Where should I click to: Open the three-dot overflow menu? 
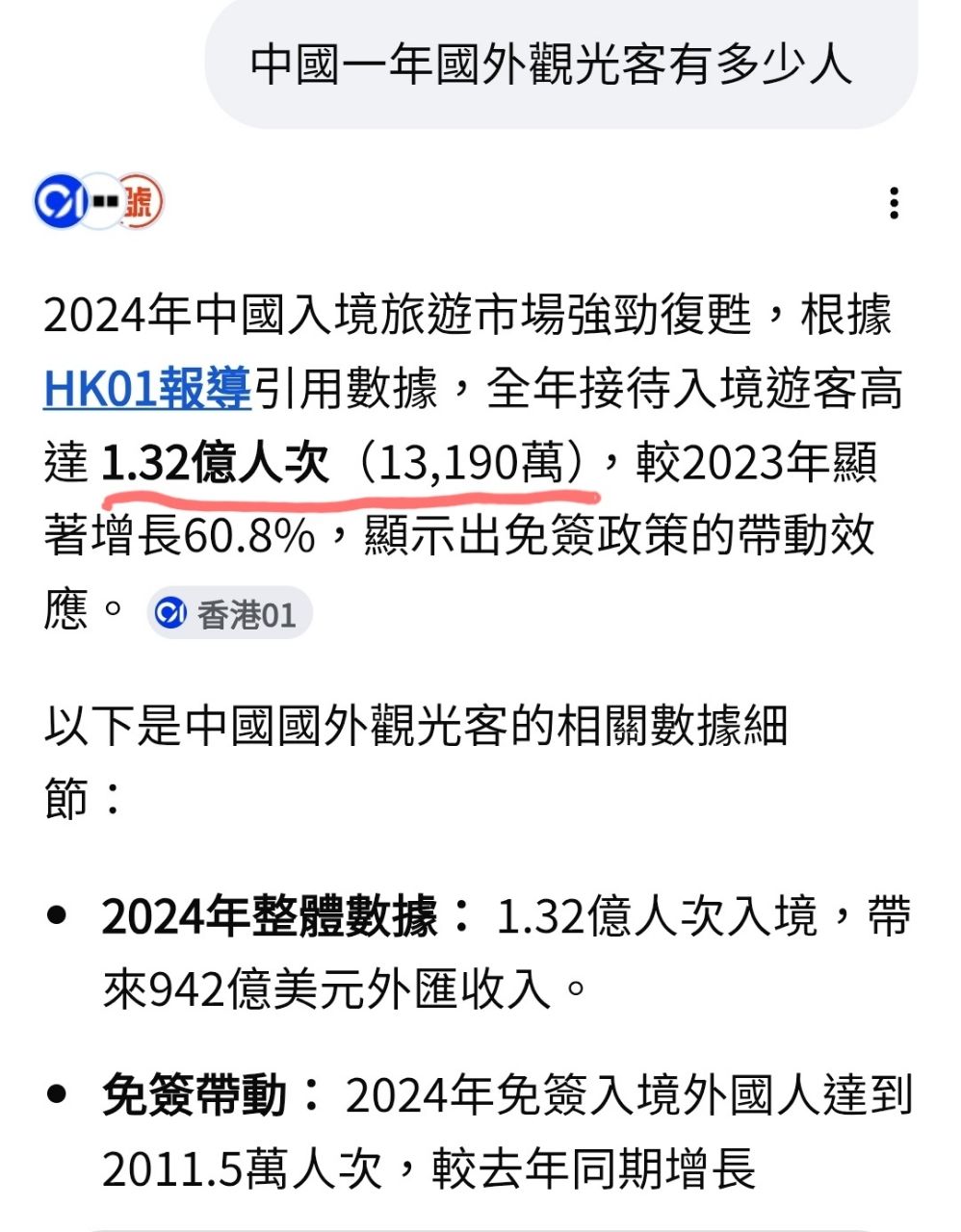(895, 203)
